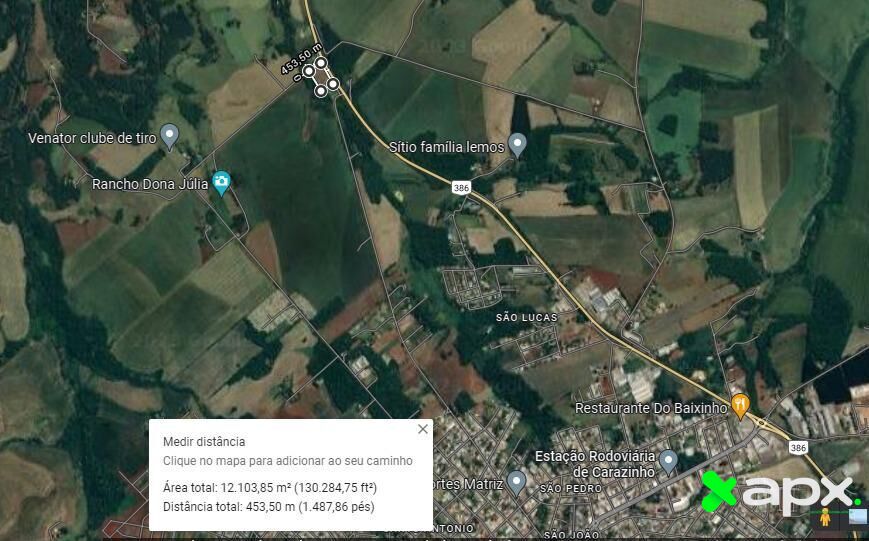The width and height of the screenshot is (869, 541).
Task: Open the Sítio família lemos pin
Action: [517, 144]
